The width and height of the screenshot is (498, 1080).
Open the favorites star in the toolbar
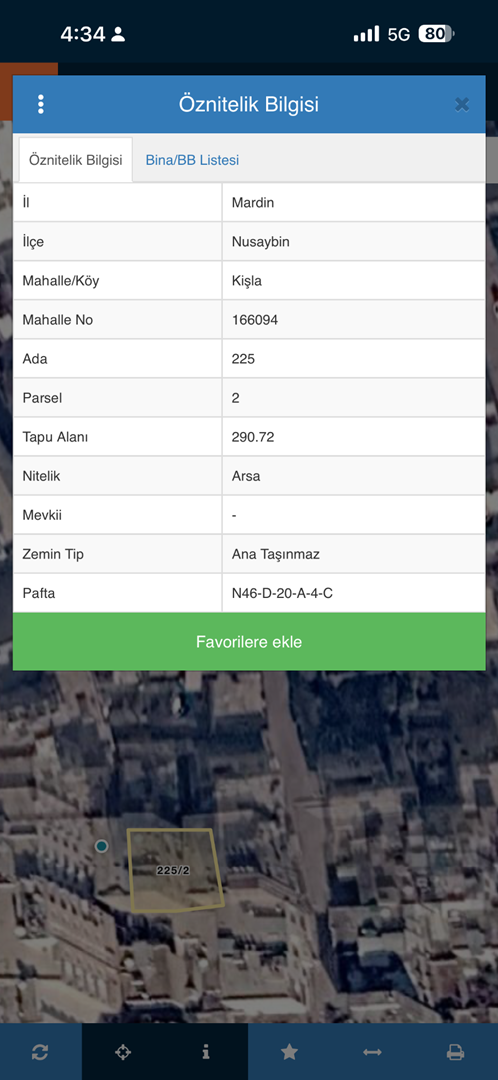(289, 1052)
